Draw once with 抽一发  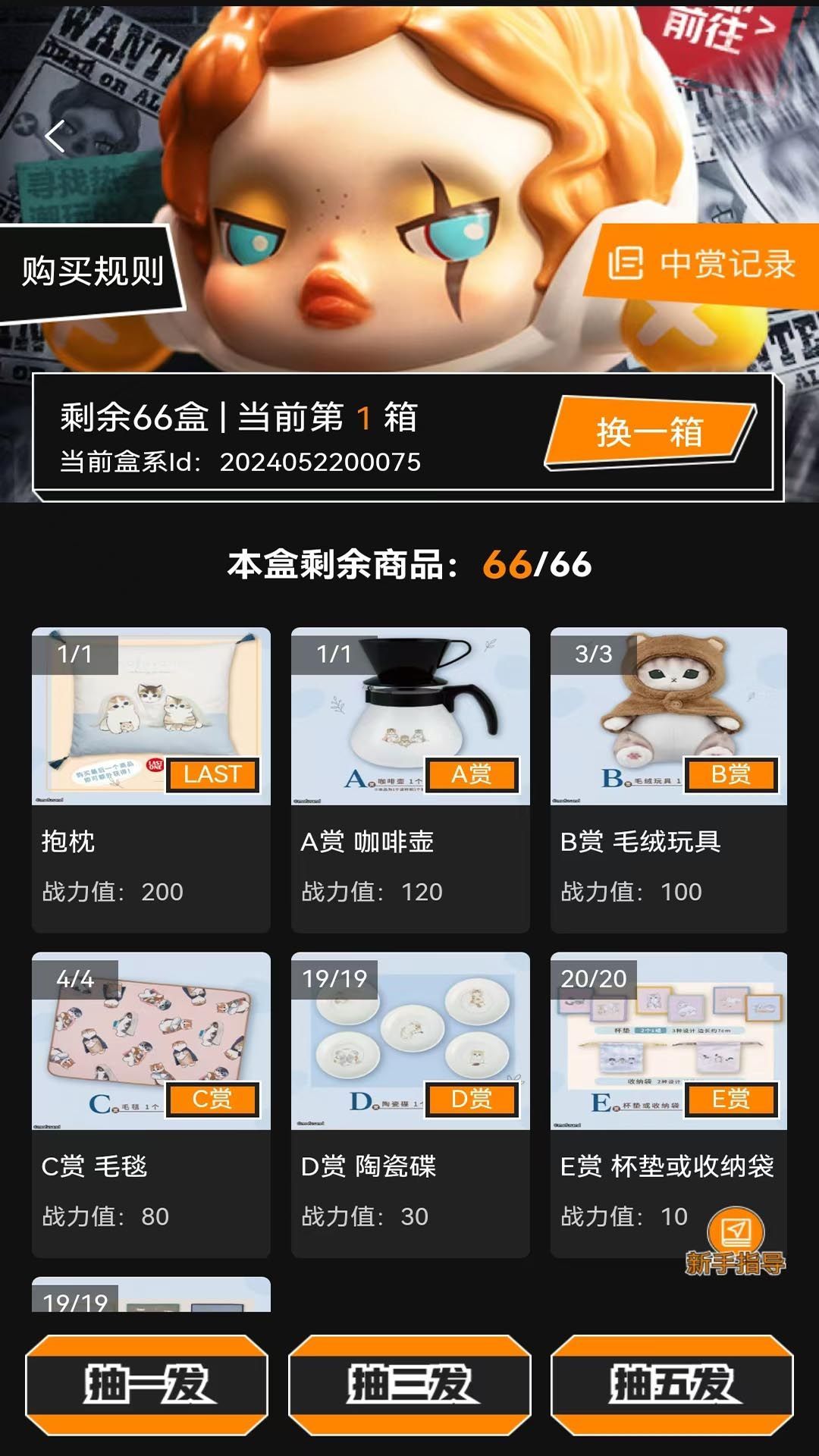pos(147,1385)
